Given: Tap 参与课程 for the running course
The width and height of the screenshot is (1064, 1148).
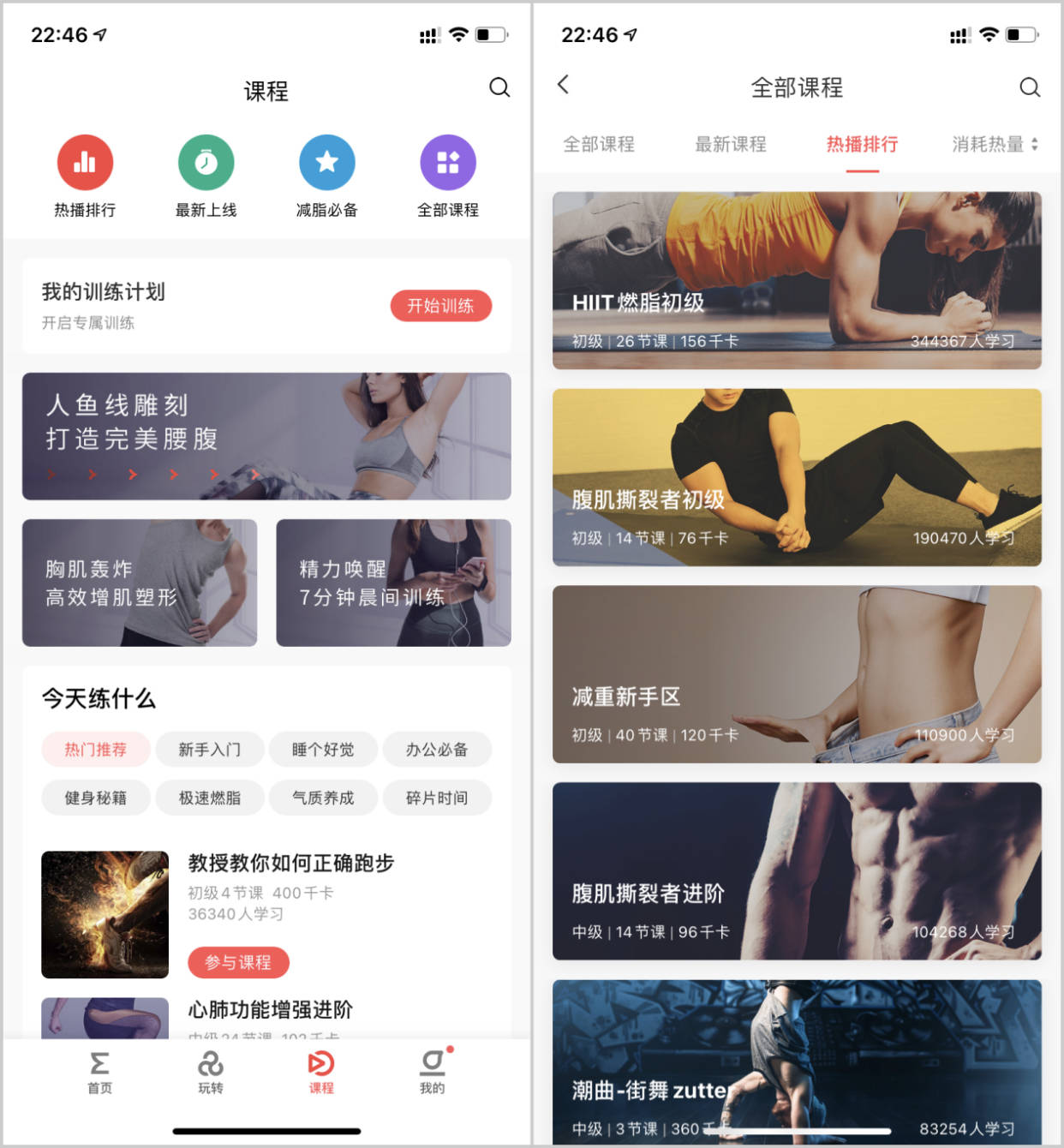Looking at the screenshot, I should coord(238,962).
